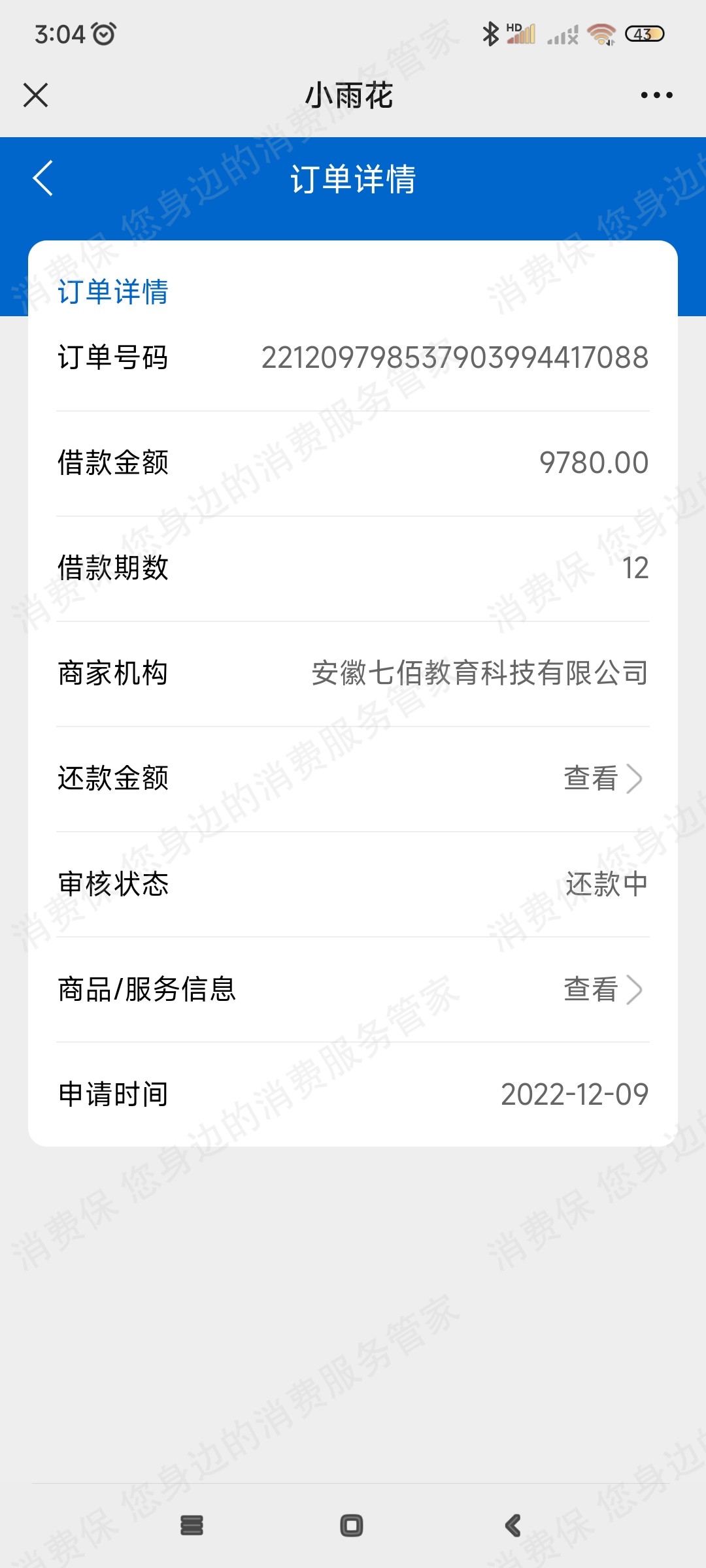Close the 小雨花 mini program page
706x1568 pixels.
tap(35, 95)
